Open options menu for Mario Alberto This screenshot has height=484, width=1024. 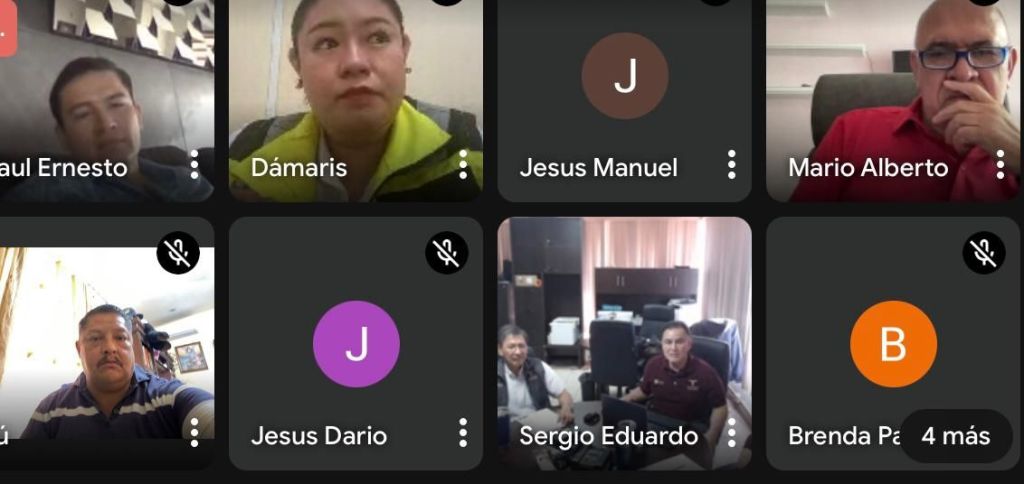point(999,164)
